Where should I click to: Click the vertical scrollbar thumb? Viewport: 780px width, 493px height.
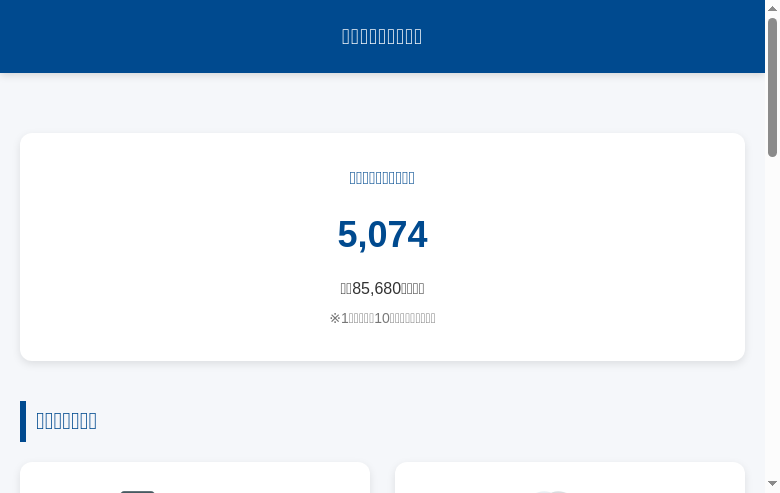point(772,87)
